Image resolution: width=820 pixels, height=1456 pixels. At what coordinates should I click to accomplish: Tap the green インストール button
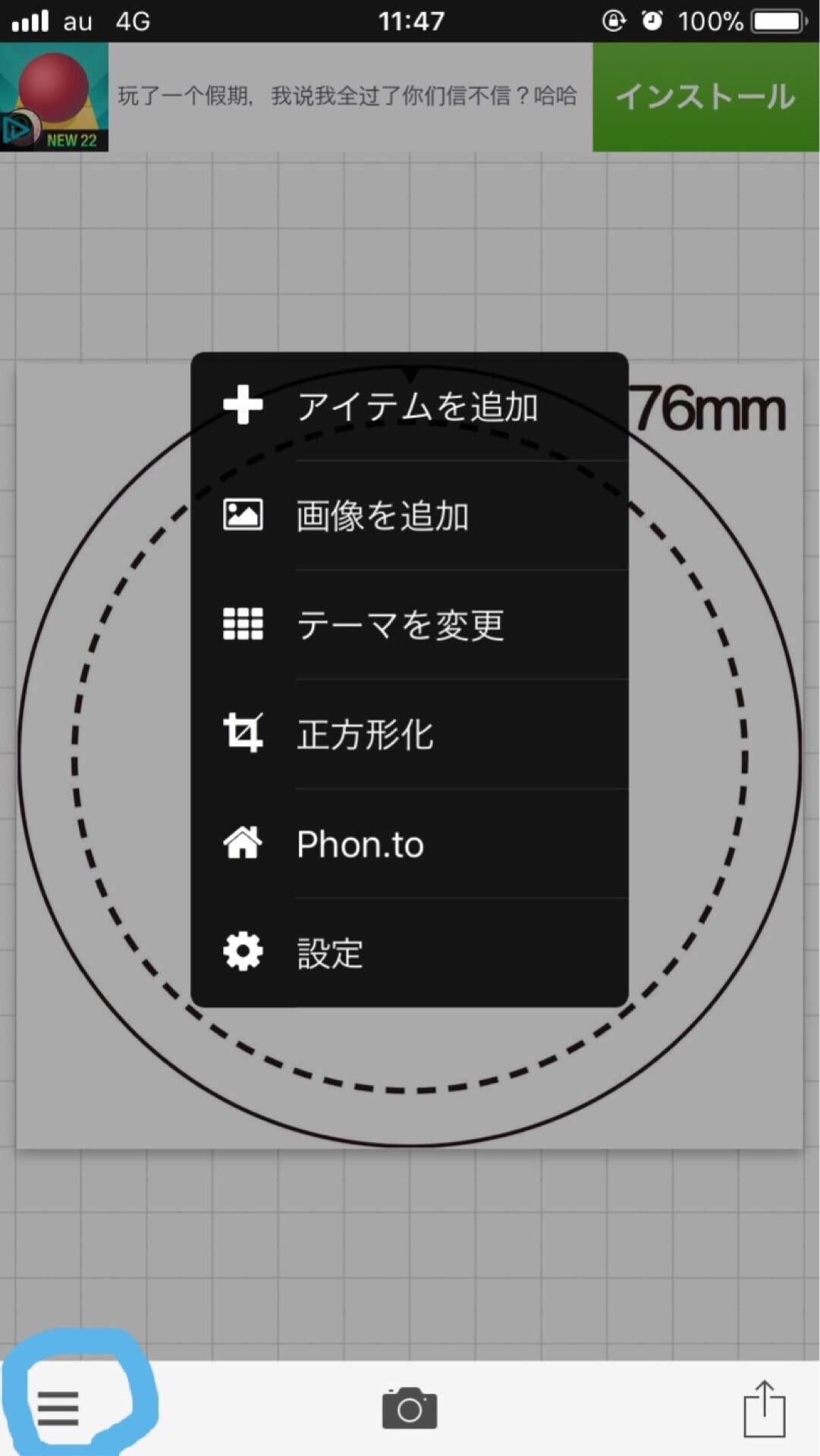pyautogui.click(x=704, y=97)
